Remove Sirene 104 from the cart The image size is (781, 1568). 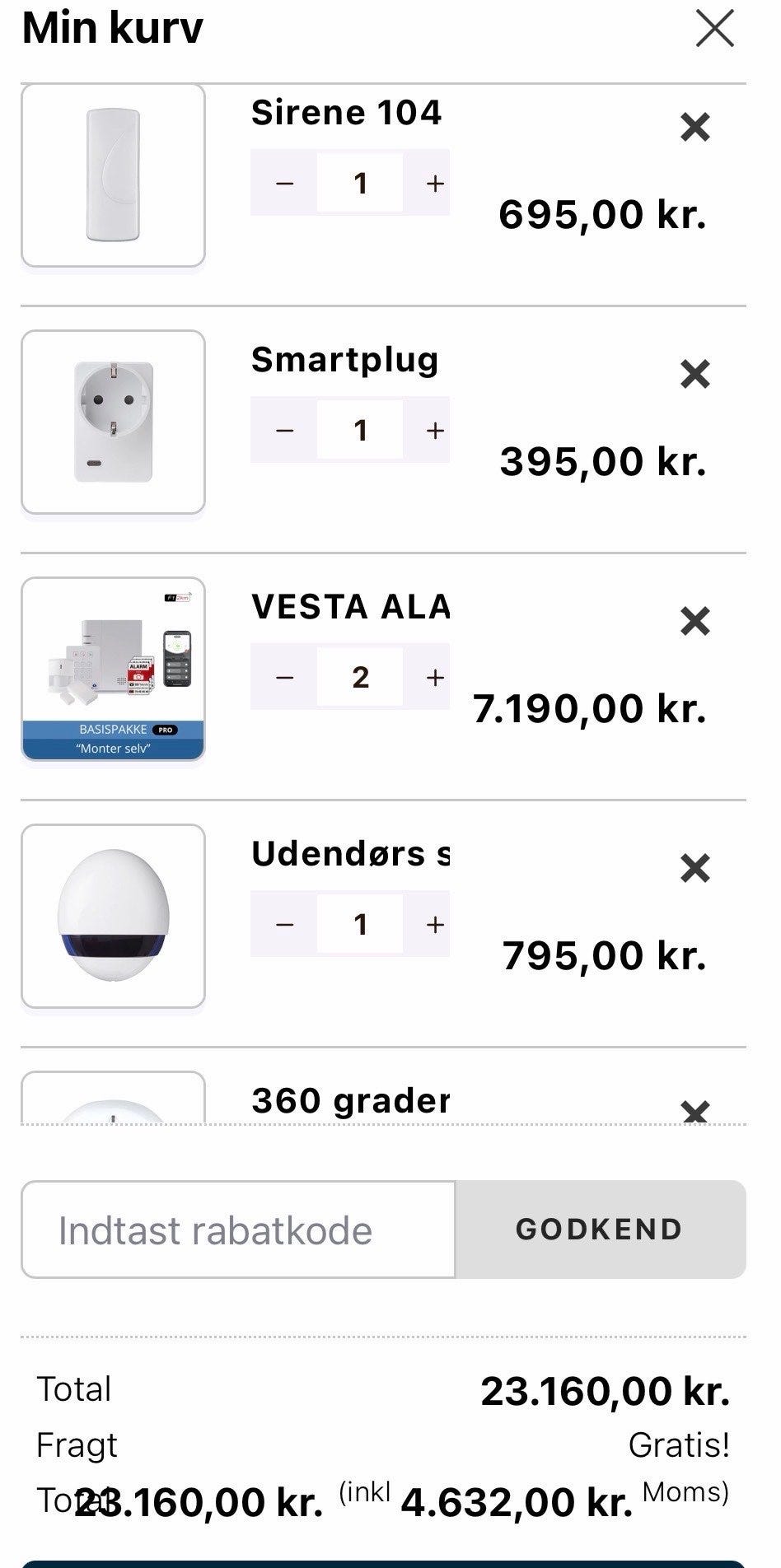694,128
